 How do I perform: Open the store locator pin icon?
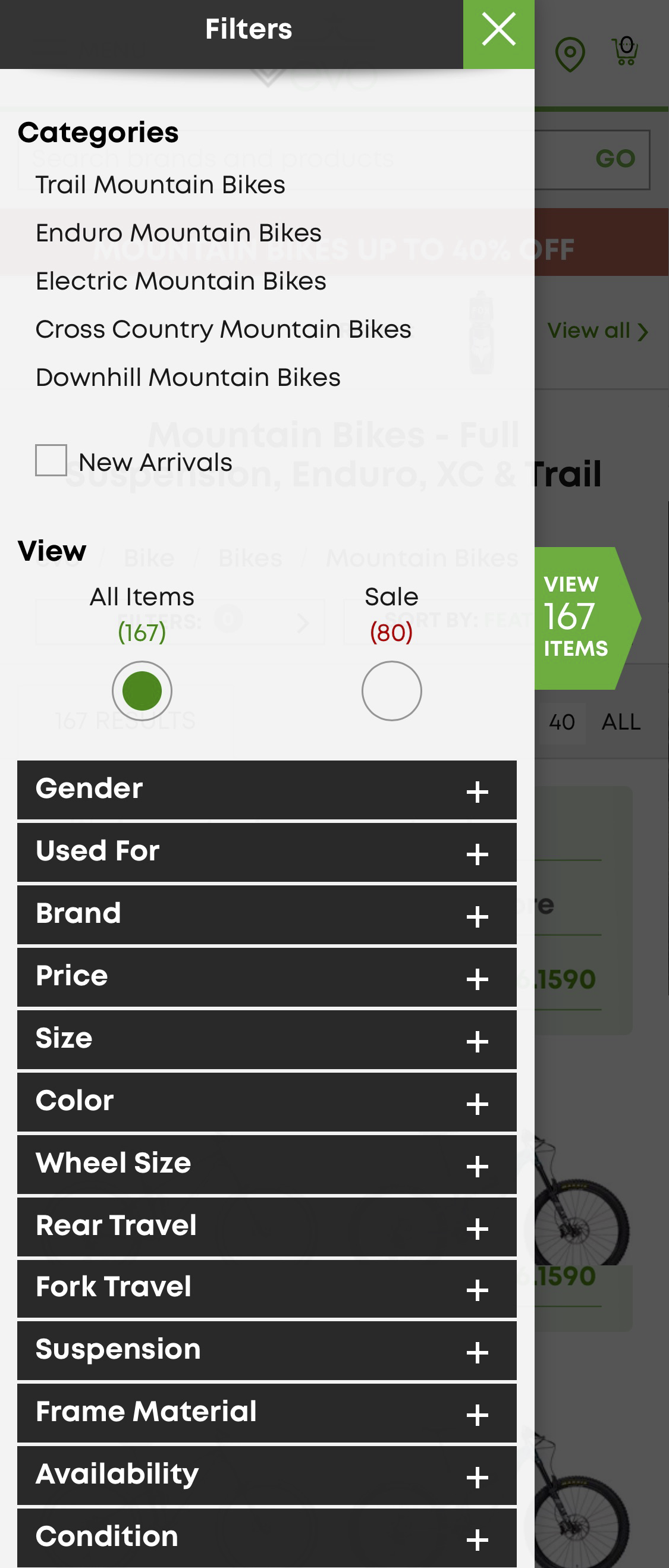(570, 55)
